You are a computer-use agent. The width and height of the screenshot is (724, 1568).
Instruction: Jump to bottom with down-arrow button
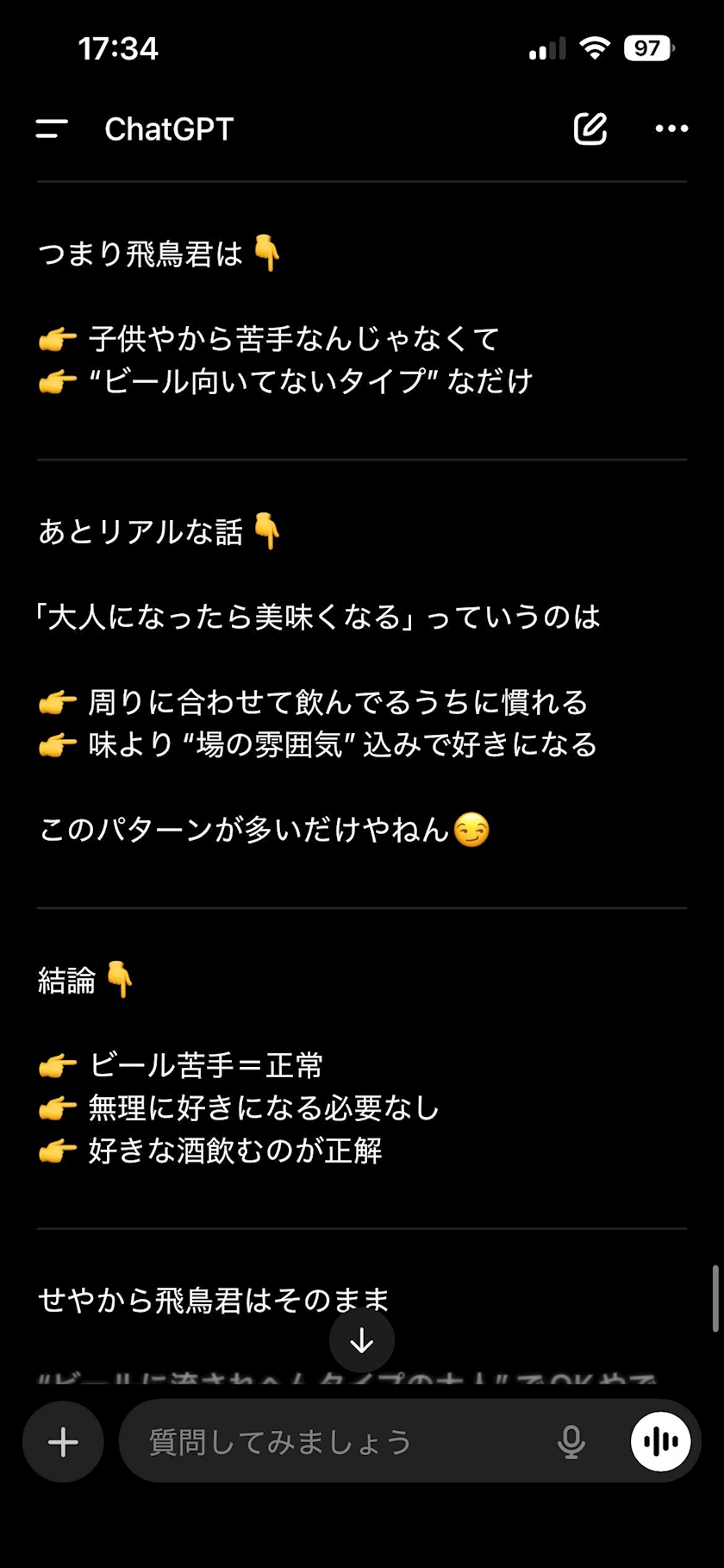click(362, 1340)
